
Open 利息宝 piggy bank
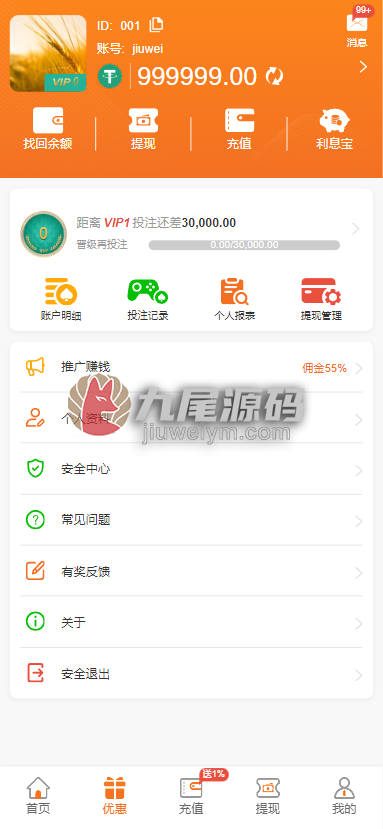coord(334,128)
